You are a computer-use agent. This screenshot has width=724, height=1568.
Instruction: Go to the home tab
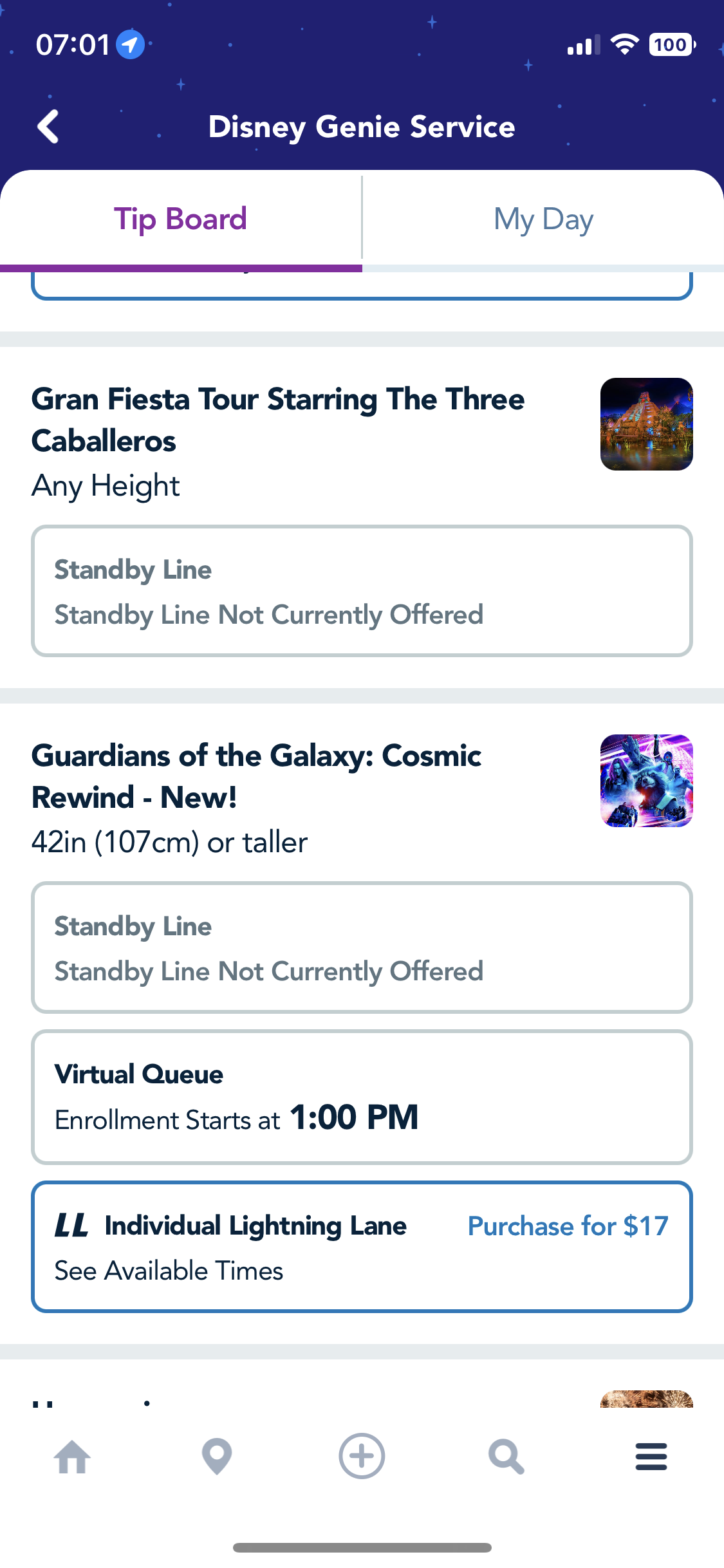(x=72, y=1457)
